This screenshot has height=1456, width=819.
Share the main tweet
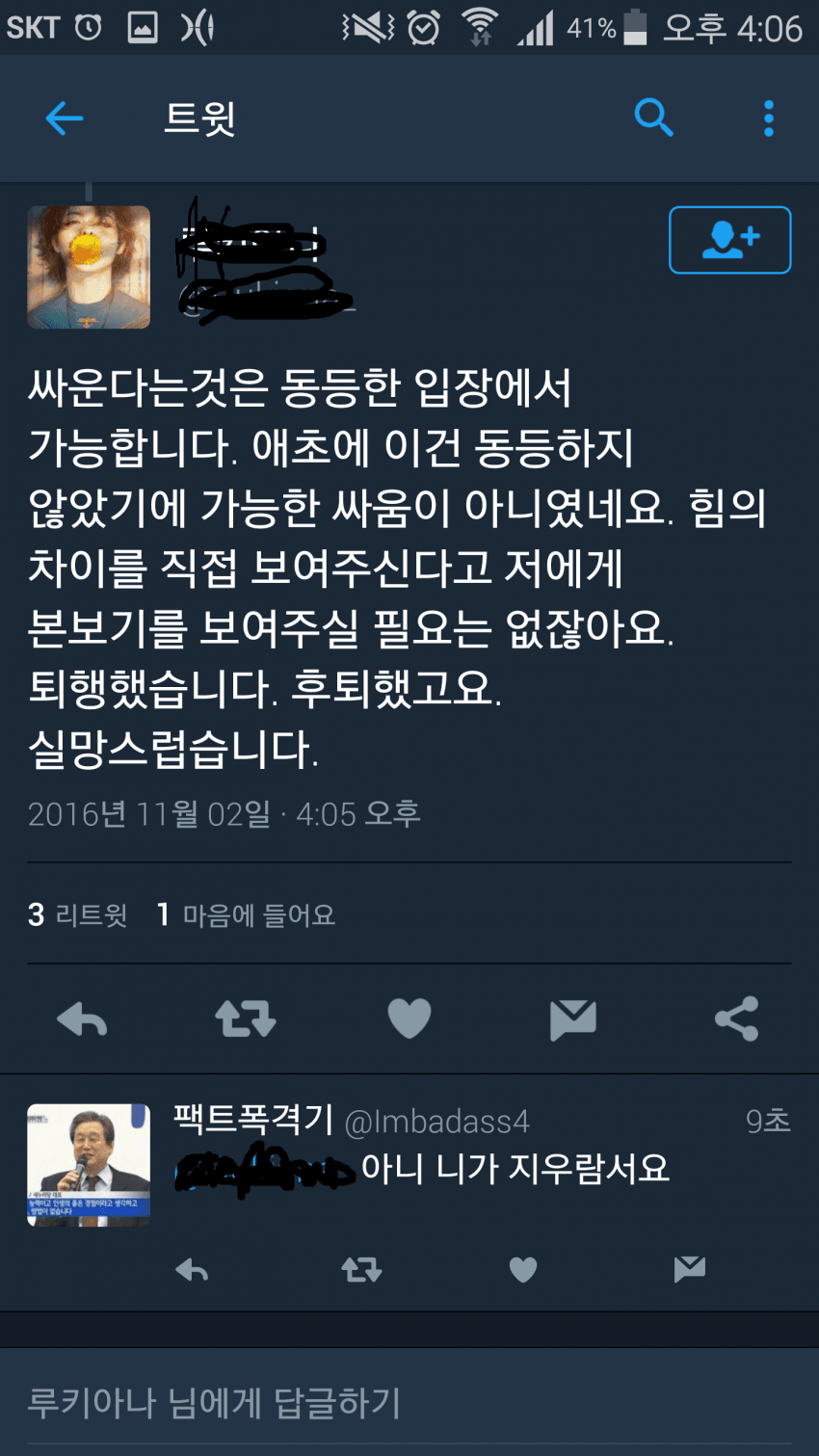(x=736, y=1019)
